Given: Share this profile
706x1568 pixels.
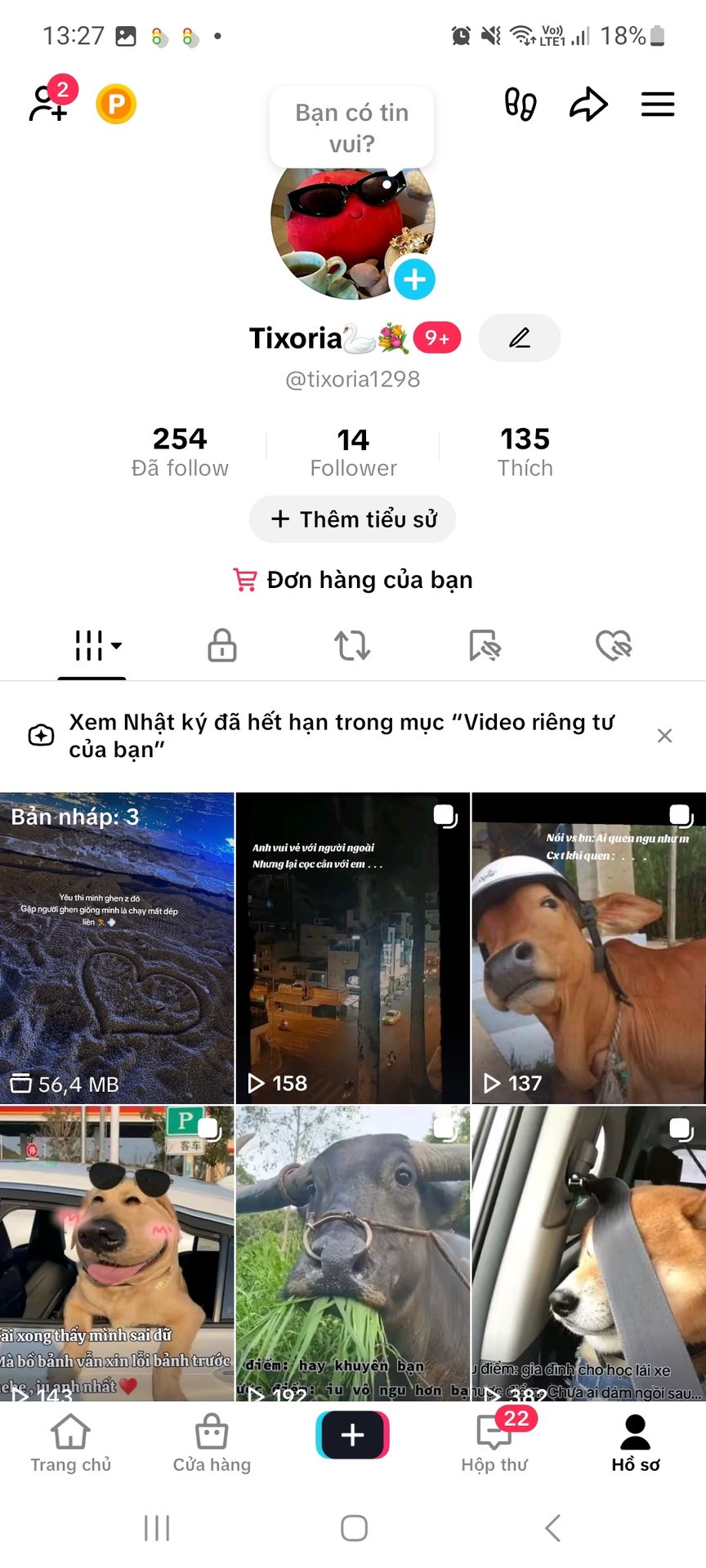Looking at the screenshot, I should 588,105.
